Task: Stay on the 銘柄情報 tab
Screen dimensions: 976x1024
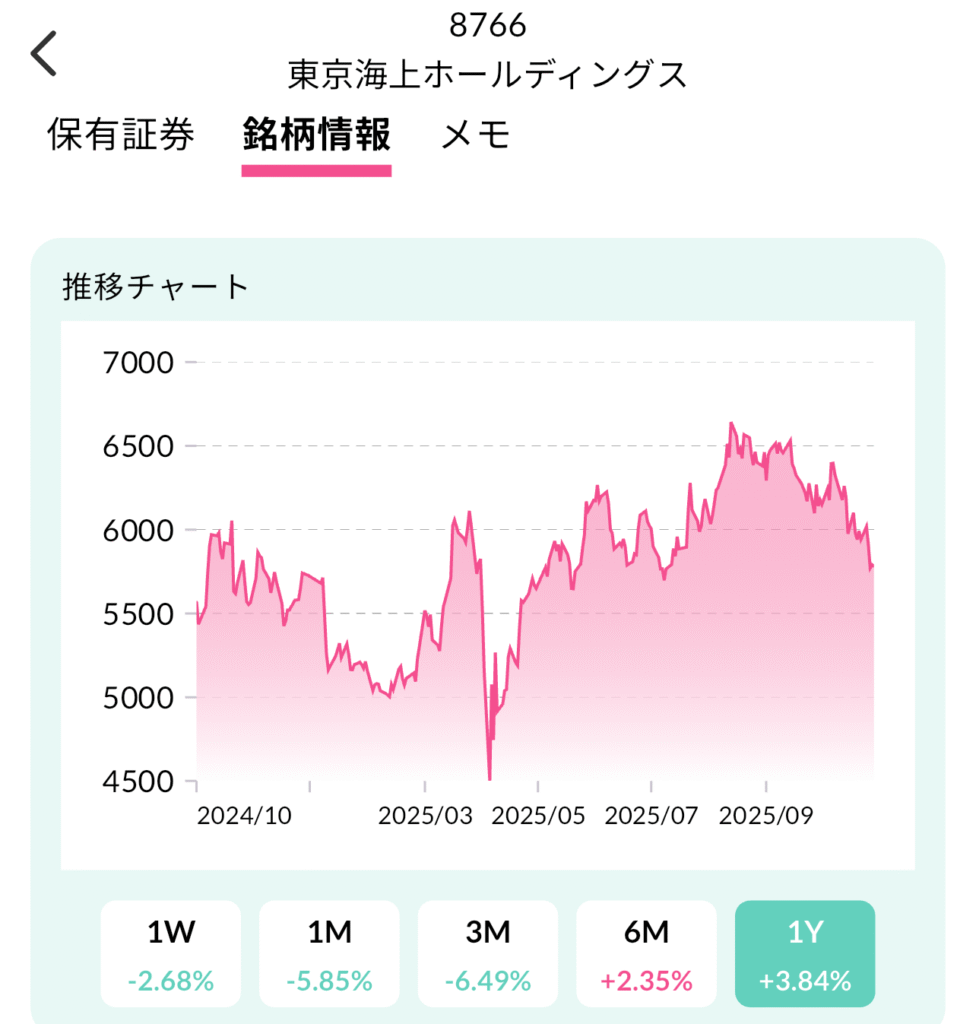Action: 317,137
